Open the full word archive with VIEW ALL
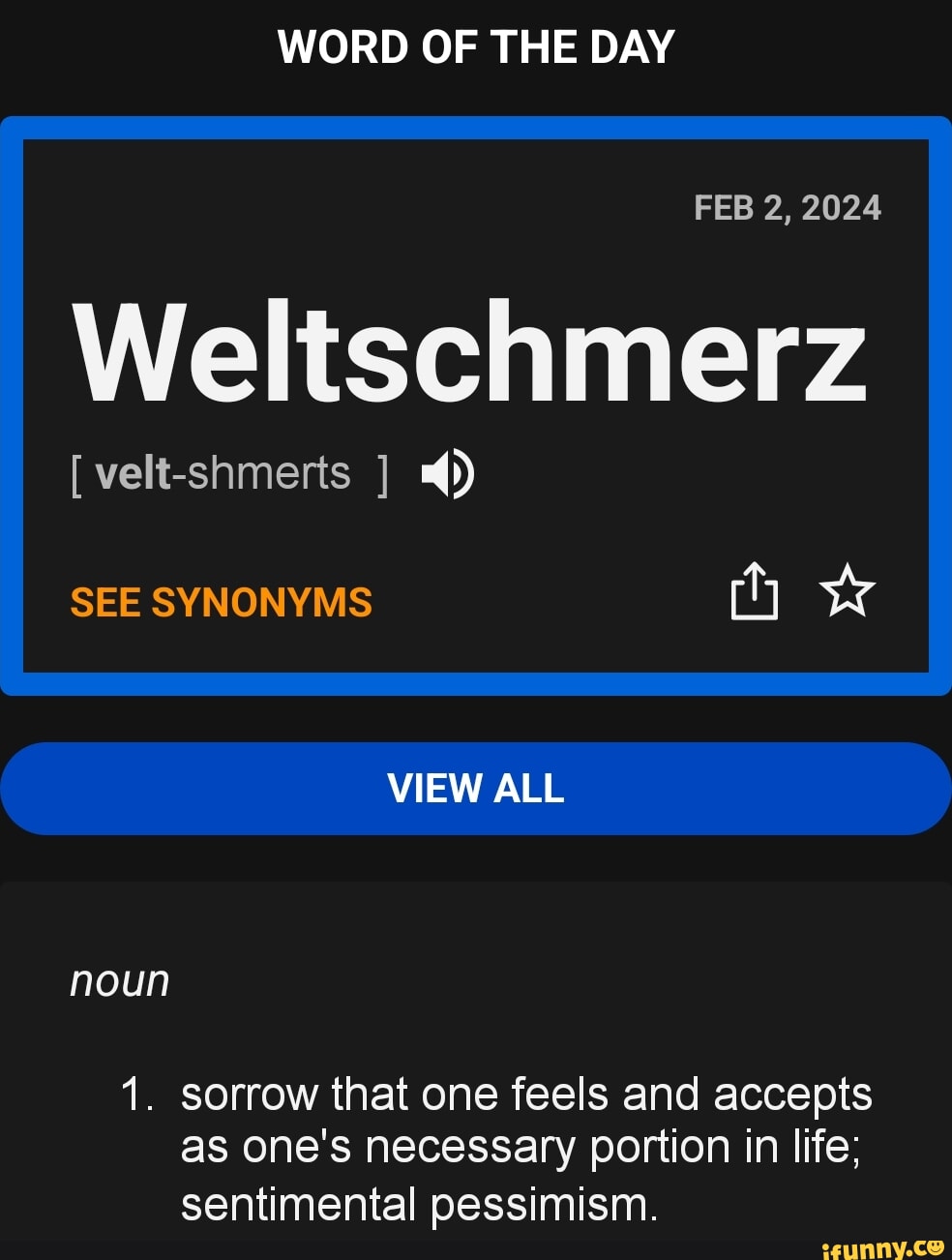Screen dimensions: 952x1260 (476, 788)
